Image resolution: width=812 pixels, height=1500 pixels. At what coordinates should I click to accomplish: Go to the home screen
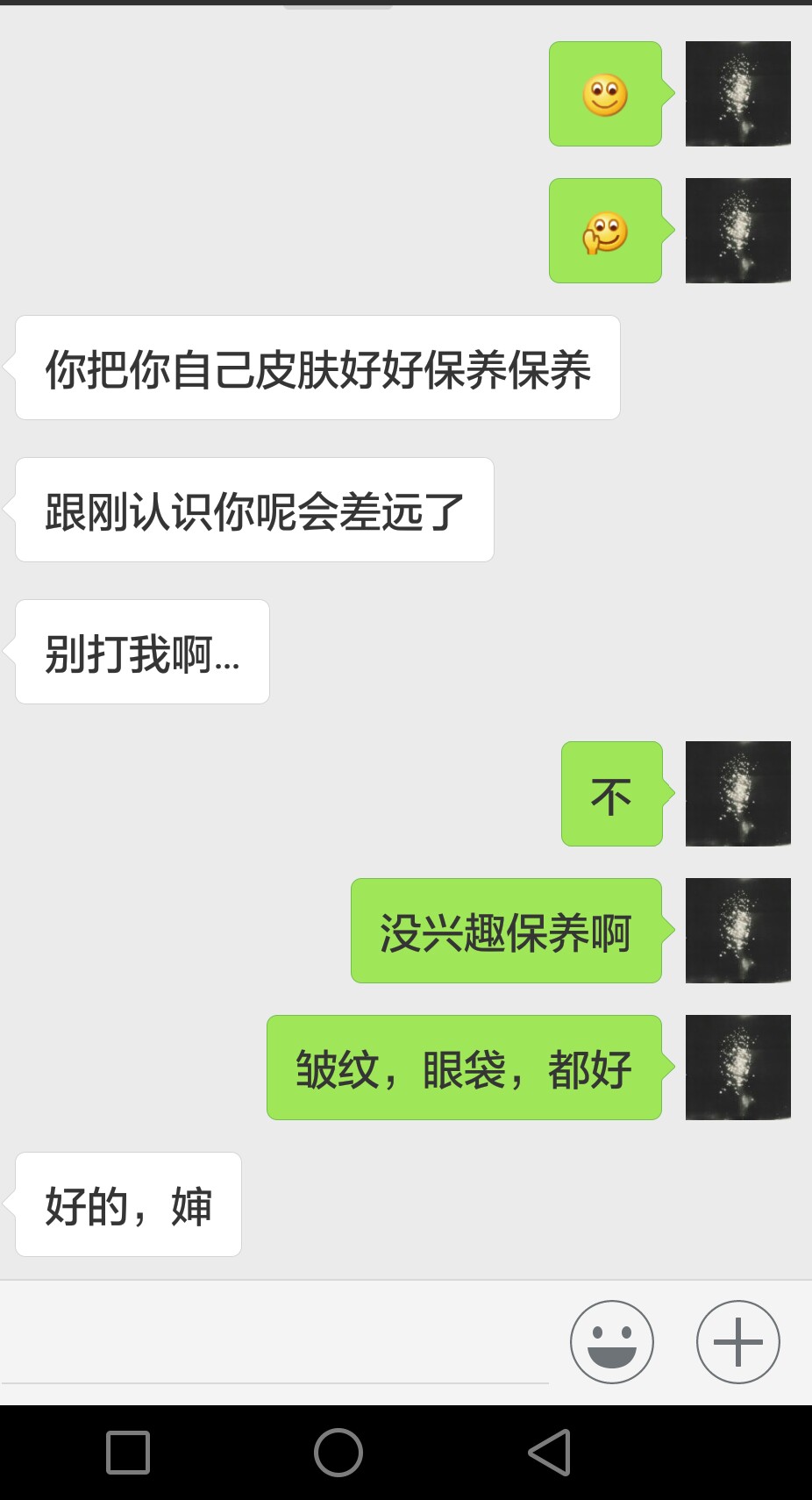[x=338, y=1453]
